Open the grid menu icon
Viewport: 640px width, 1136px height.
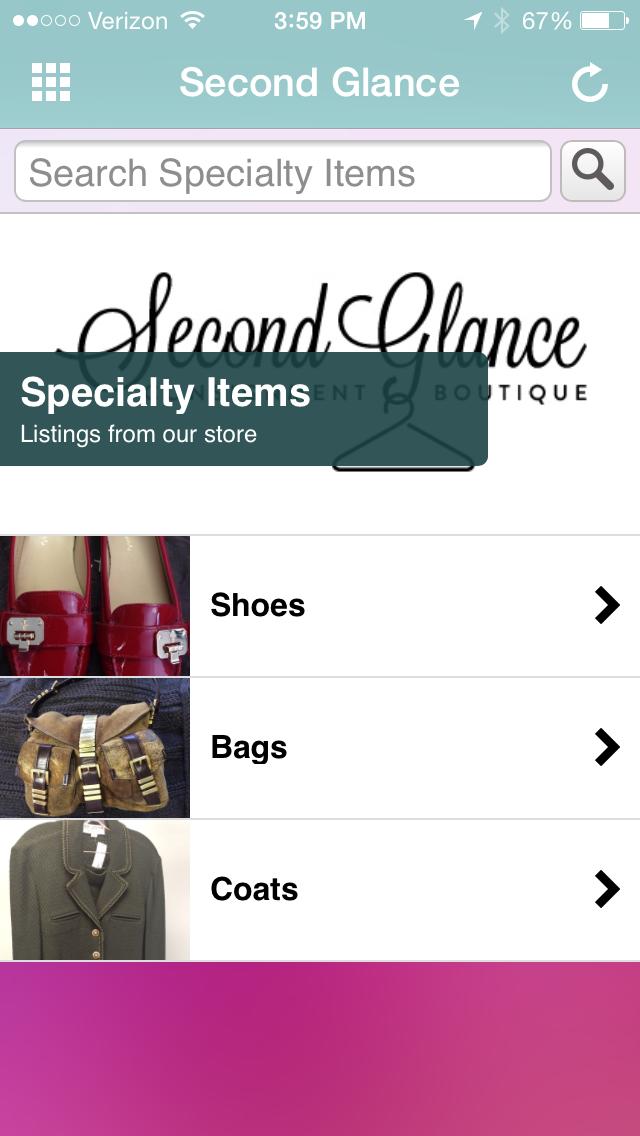pos(51,82)
